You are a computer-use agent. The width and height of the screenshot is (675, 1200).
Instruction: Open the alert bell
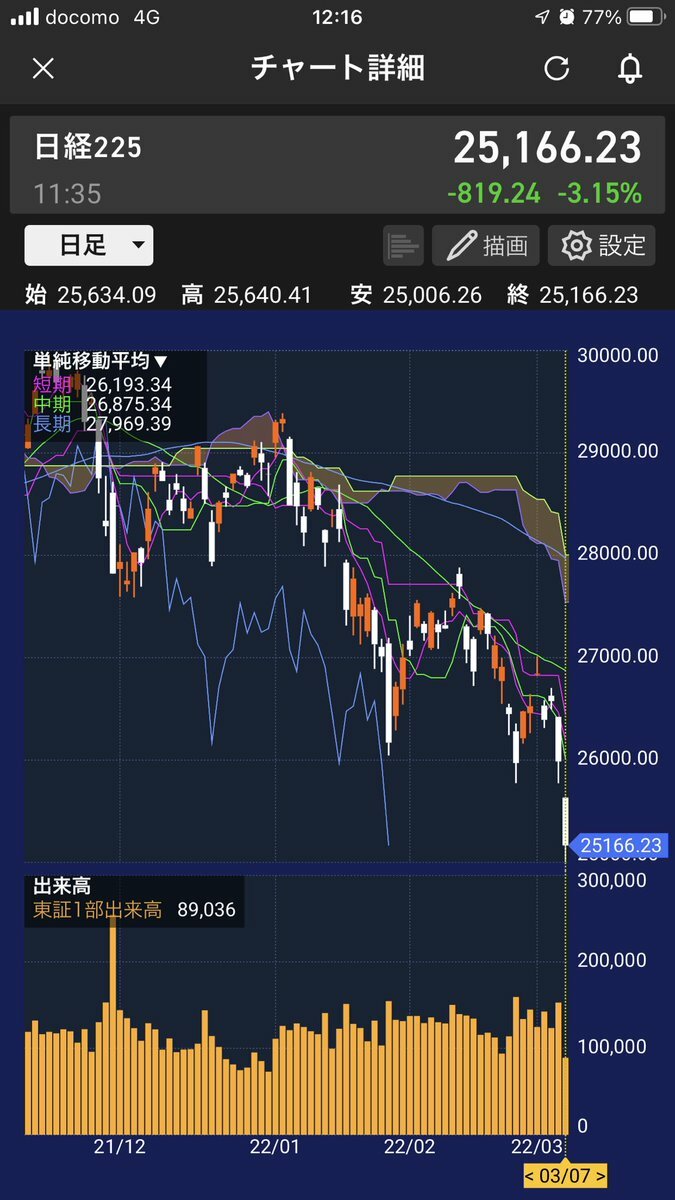pos(629,69)
